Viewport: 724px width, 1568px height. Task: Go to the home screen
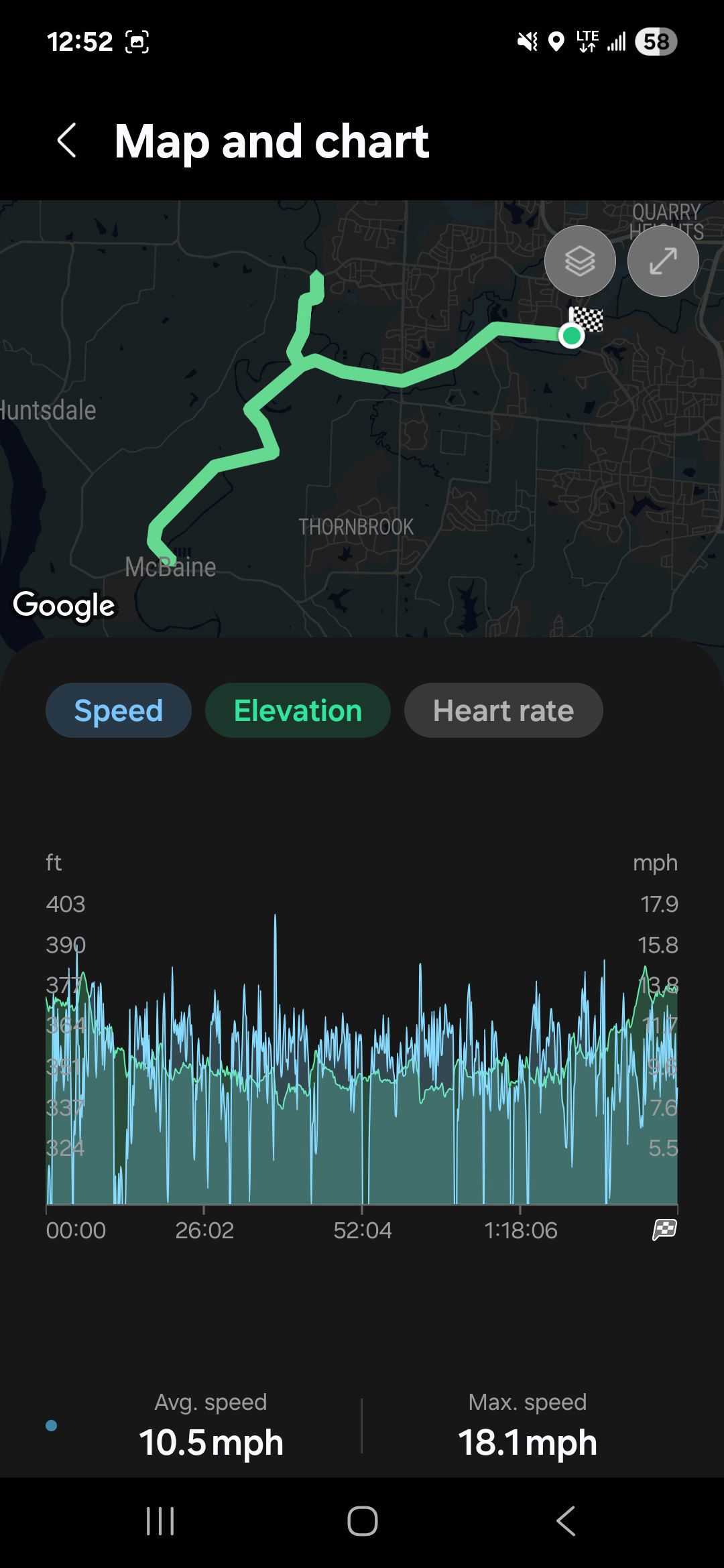point(363,1521)
